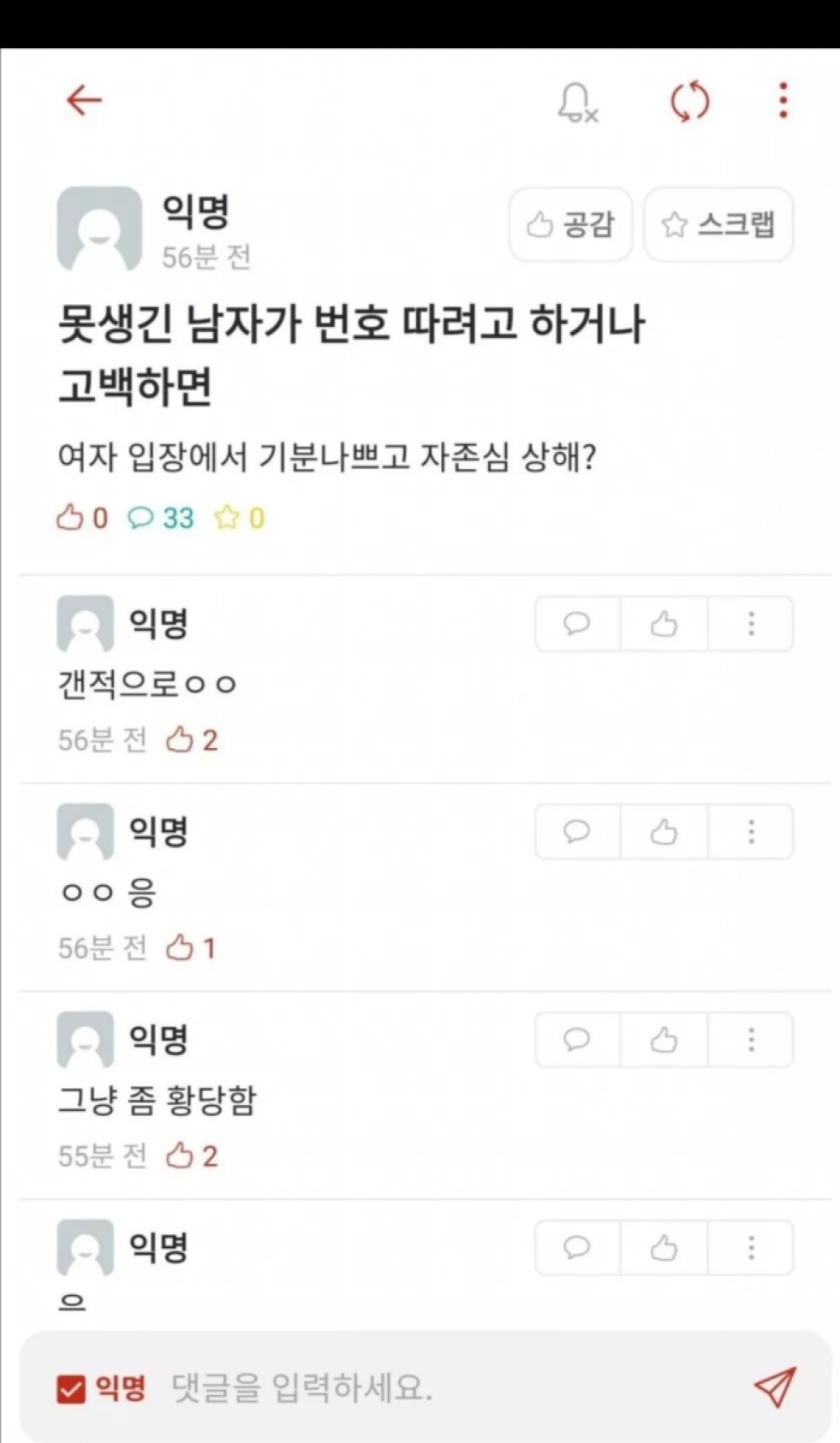Like the comment 그냥 좀 황당함

click(x=664, y=1040)
